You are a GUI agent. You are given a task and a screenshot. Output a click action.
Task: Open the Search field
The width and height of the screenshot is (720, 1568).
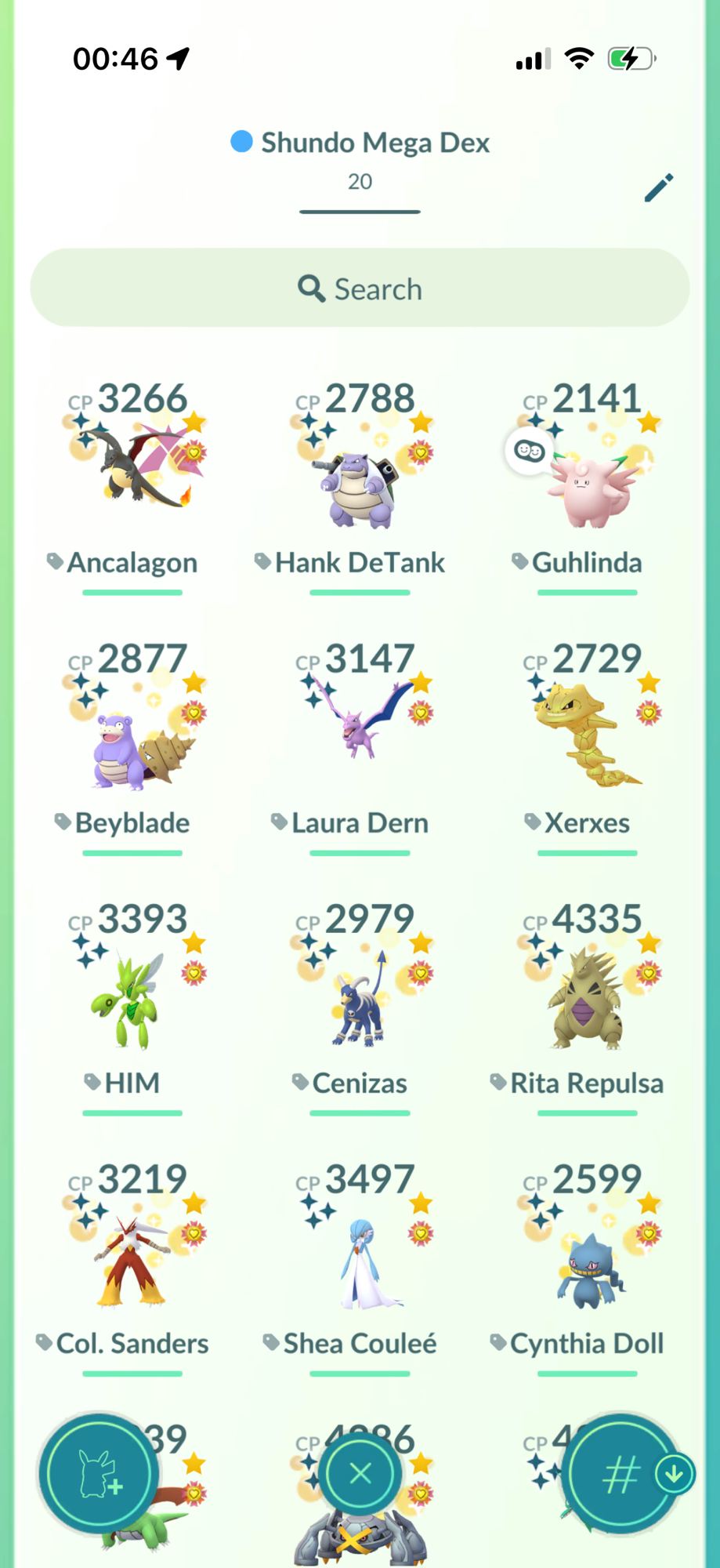[x=360, y=289]
